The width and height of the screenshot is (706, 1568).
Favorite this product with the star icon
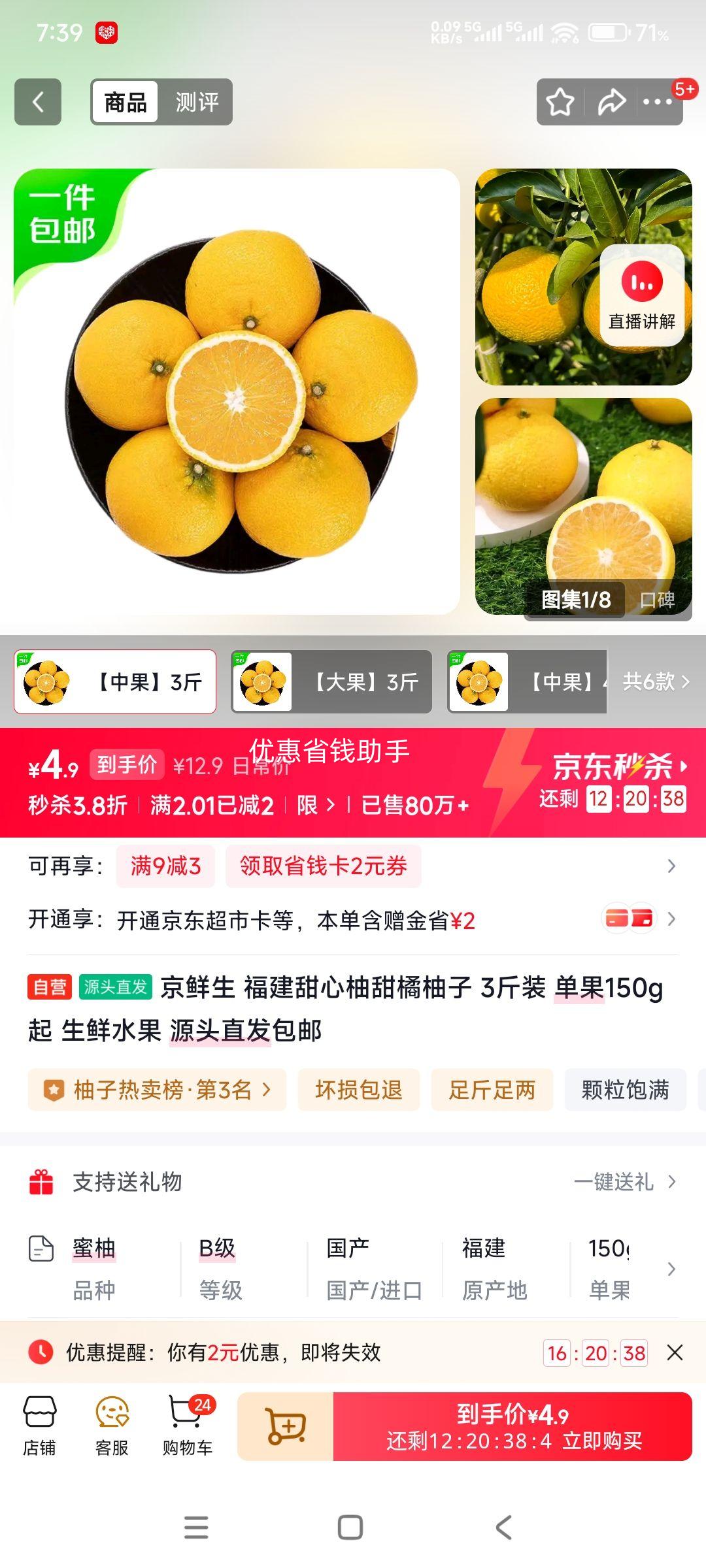561,101
